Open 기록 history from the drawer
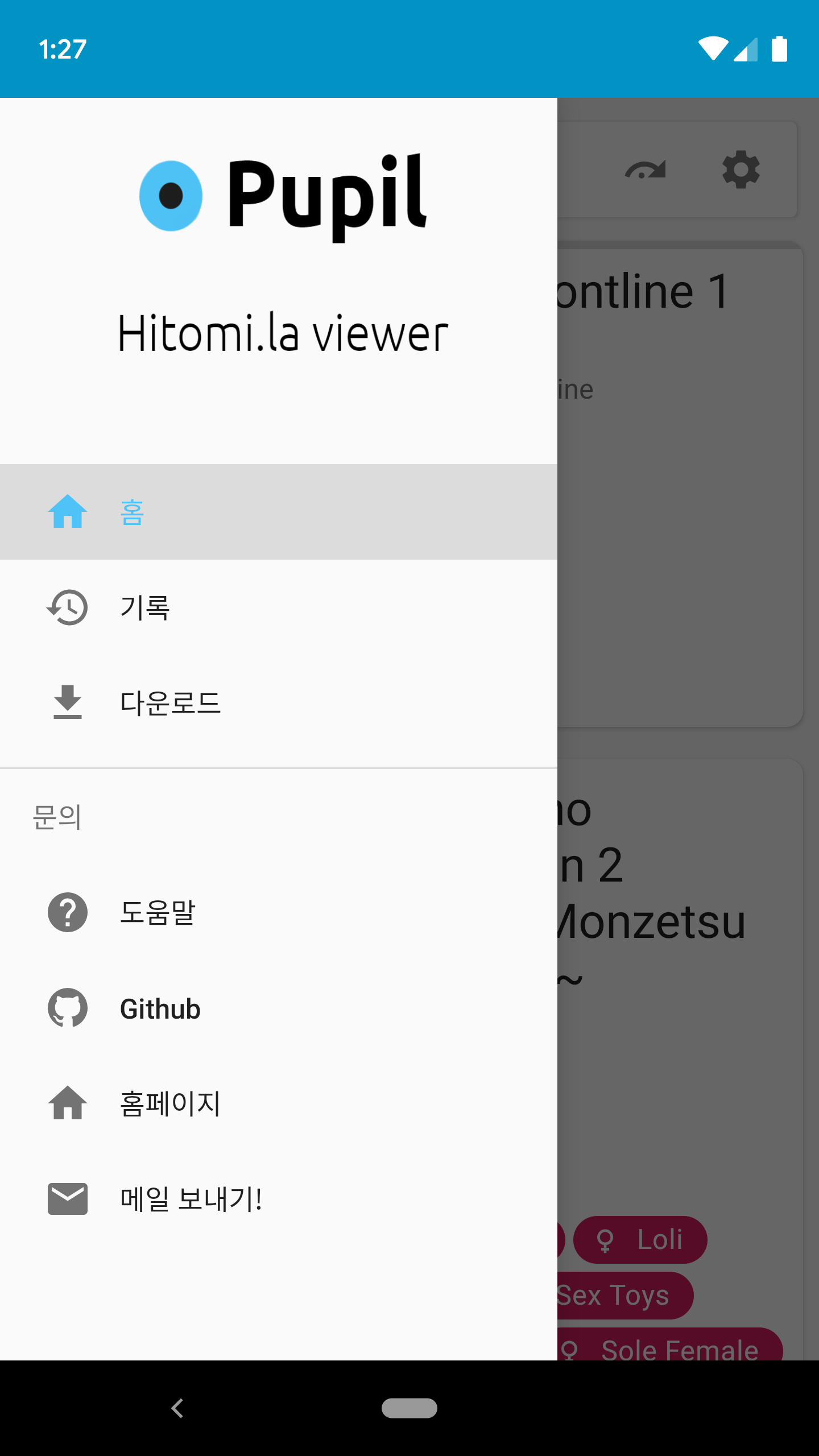The height and width of the screenshot is (1456, 819). pos(279,607)
